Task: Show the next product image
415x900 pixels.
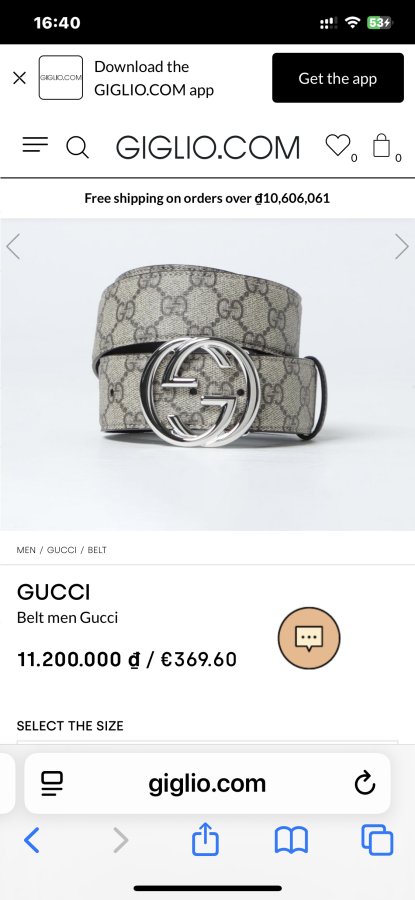Action: point(402,247)
